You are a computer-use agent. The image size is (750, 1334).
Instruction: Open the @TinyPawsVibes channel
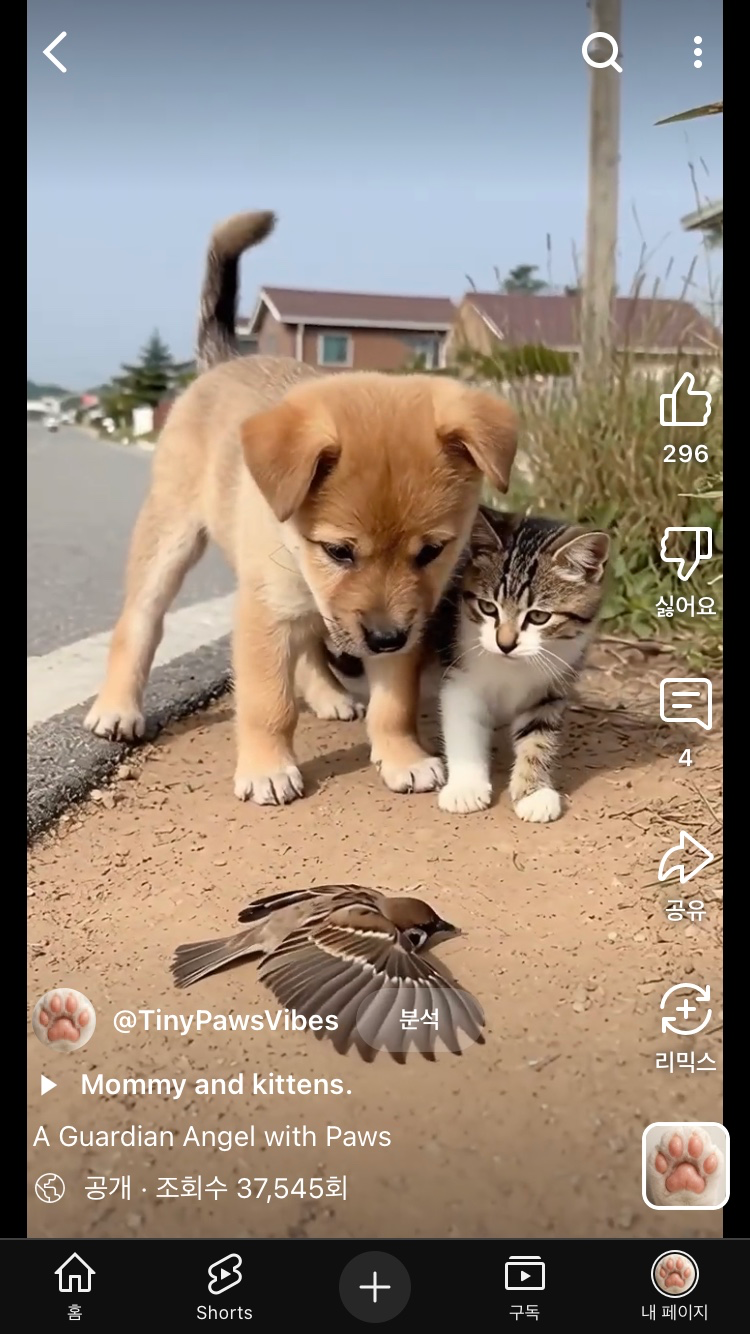(224, 1020)
